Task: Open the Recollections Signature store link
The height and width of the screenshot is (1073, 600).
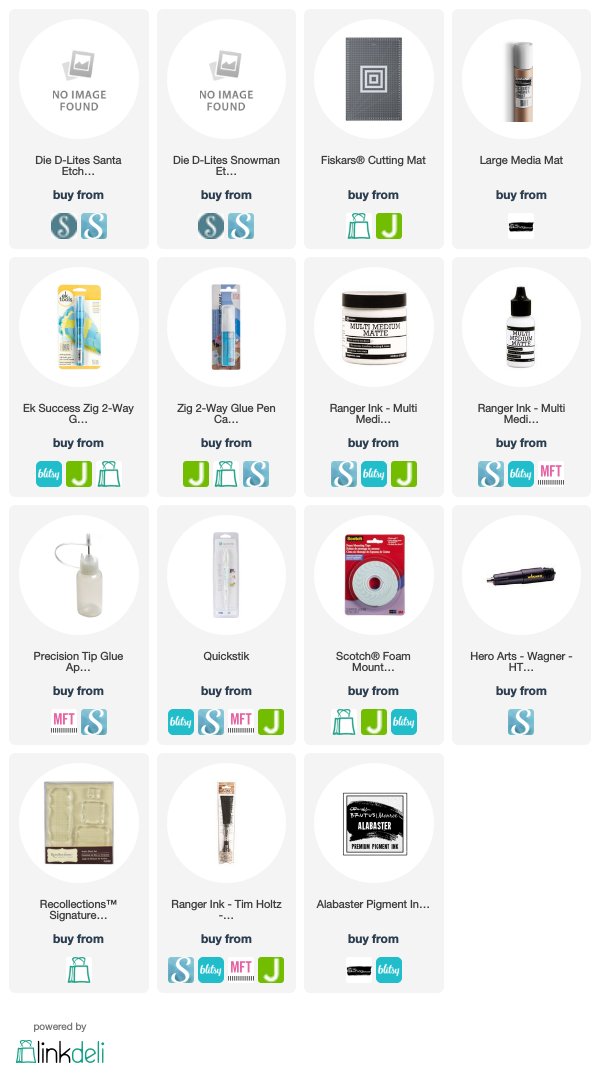Action: [79, 970]
